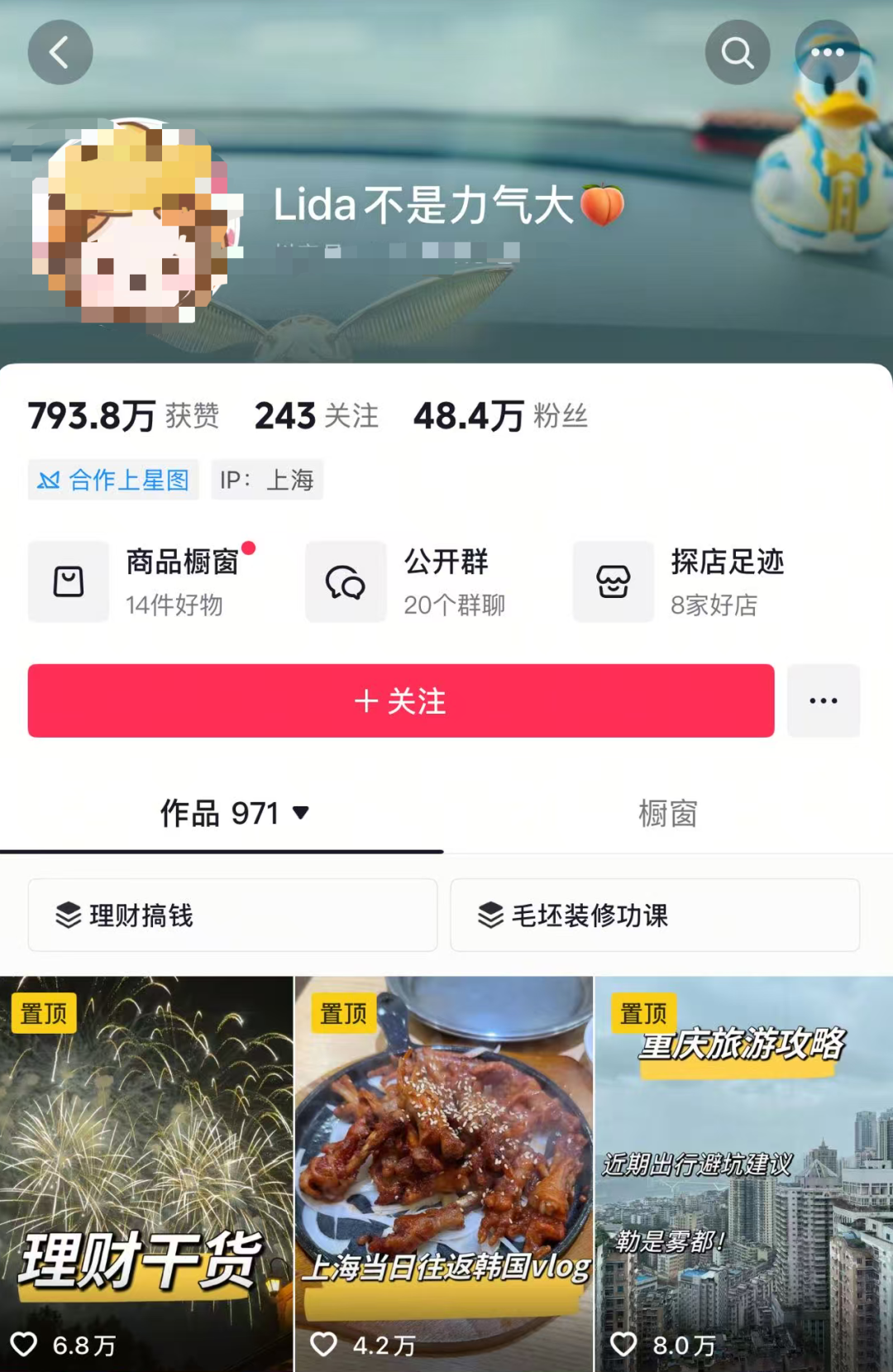Viewport: 893px width, 1372px height.
Task: Click the back arrow to return
Action: (59, 51)
